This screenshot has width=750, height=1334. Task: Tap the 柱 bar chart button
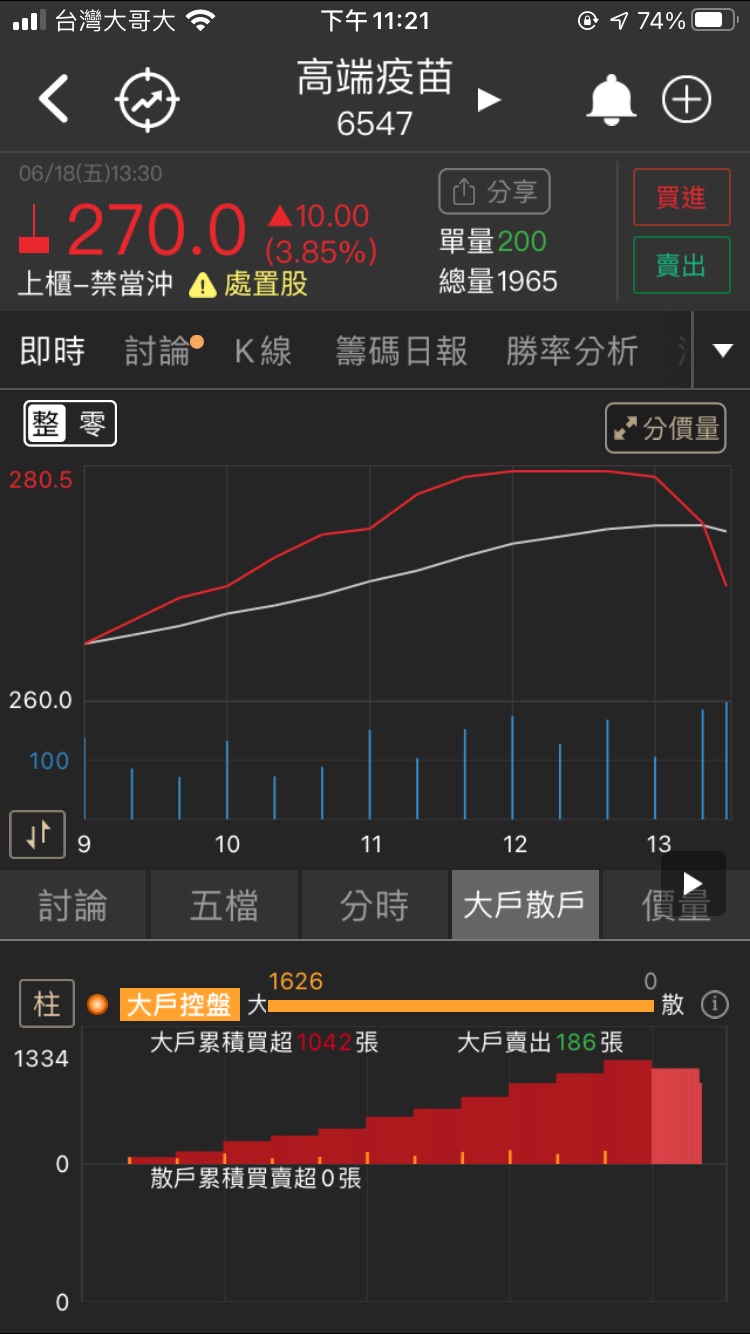pos(47,1004)
